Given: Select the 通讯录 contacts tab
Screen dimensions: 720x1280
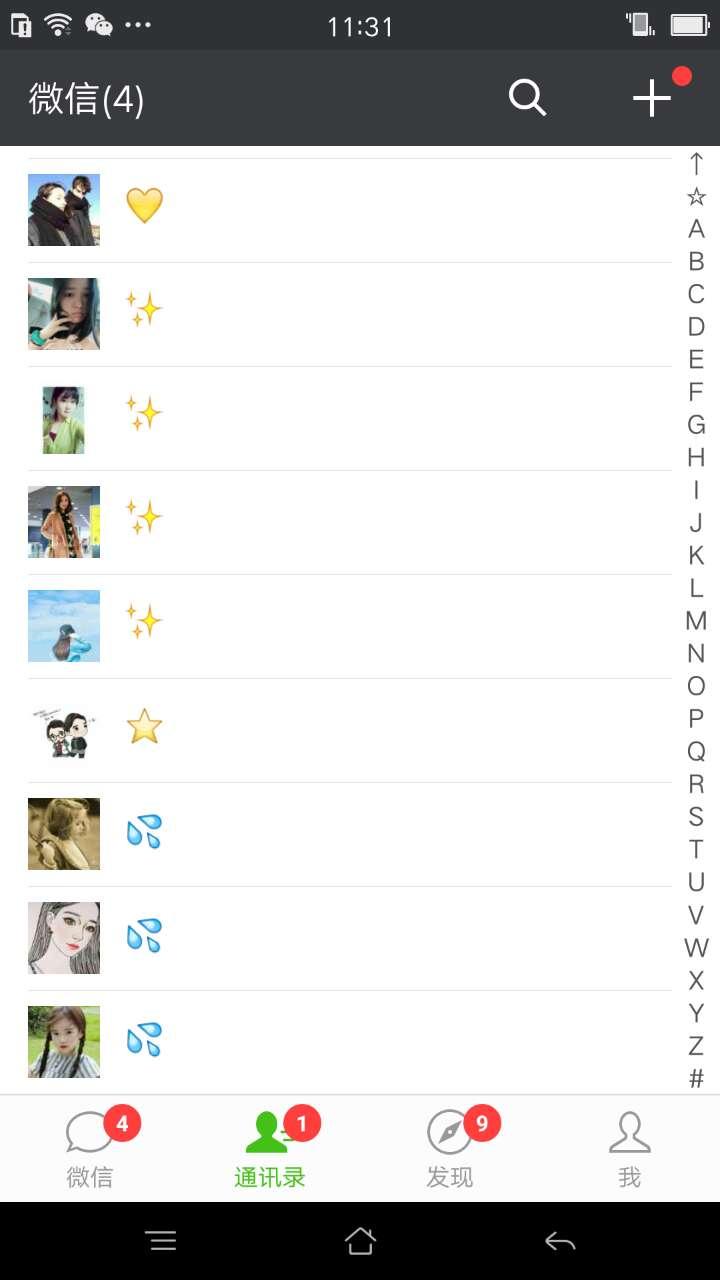Looking at the screenshot, I should tap(270, 1148).
